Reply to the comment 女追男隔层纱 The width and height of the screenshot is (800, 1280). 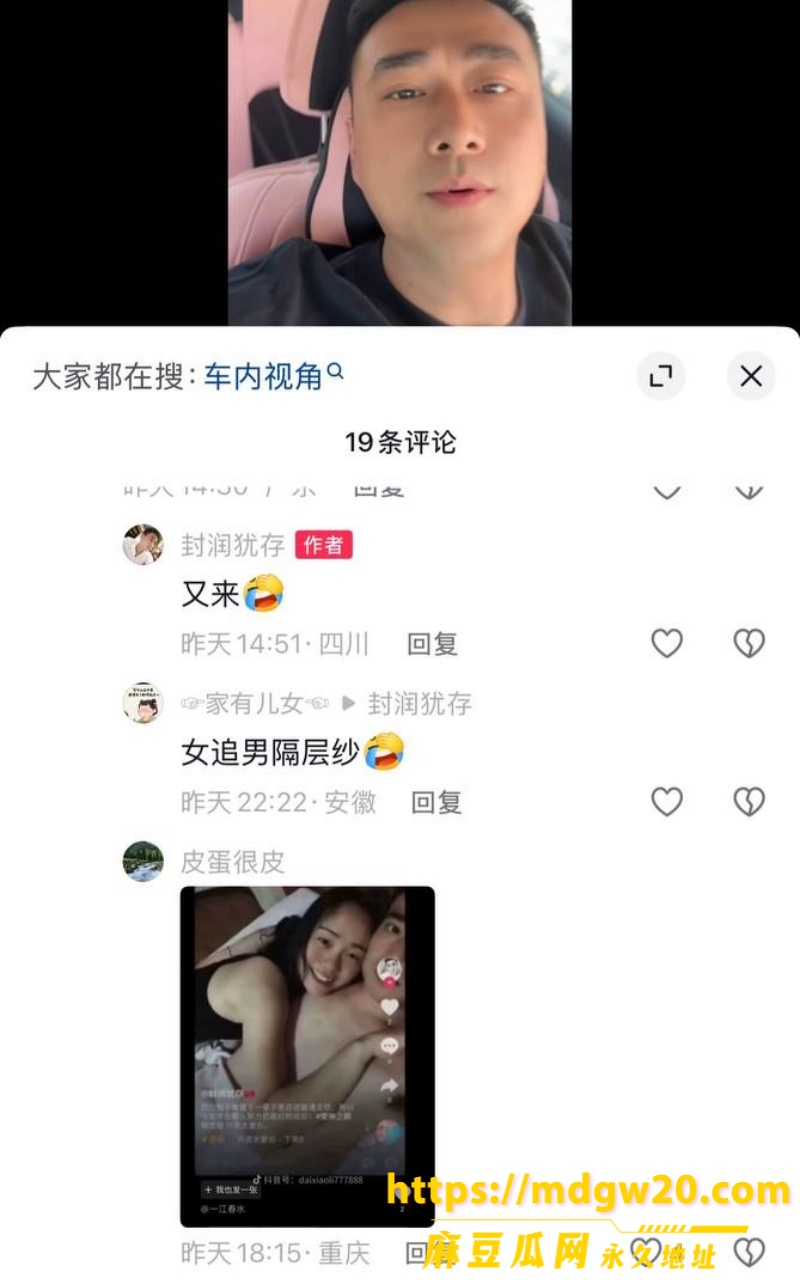436,802
